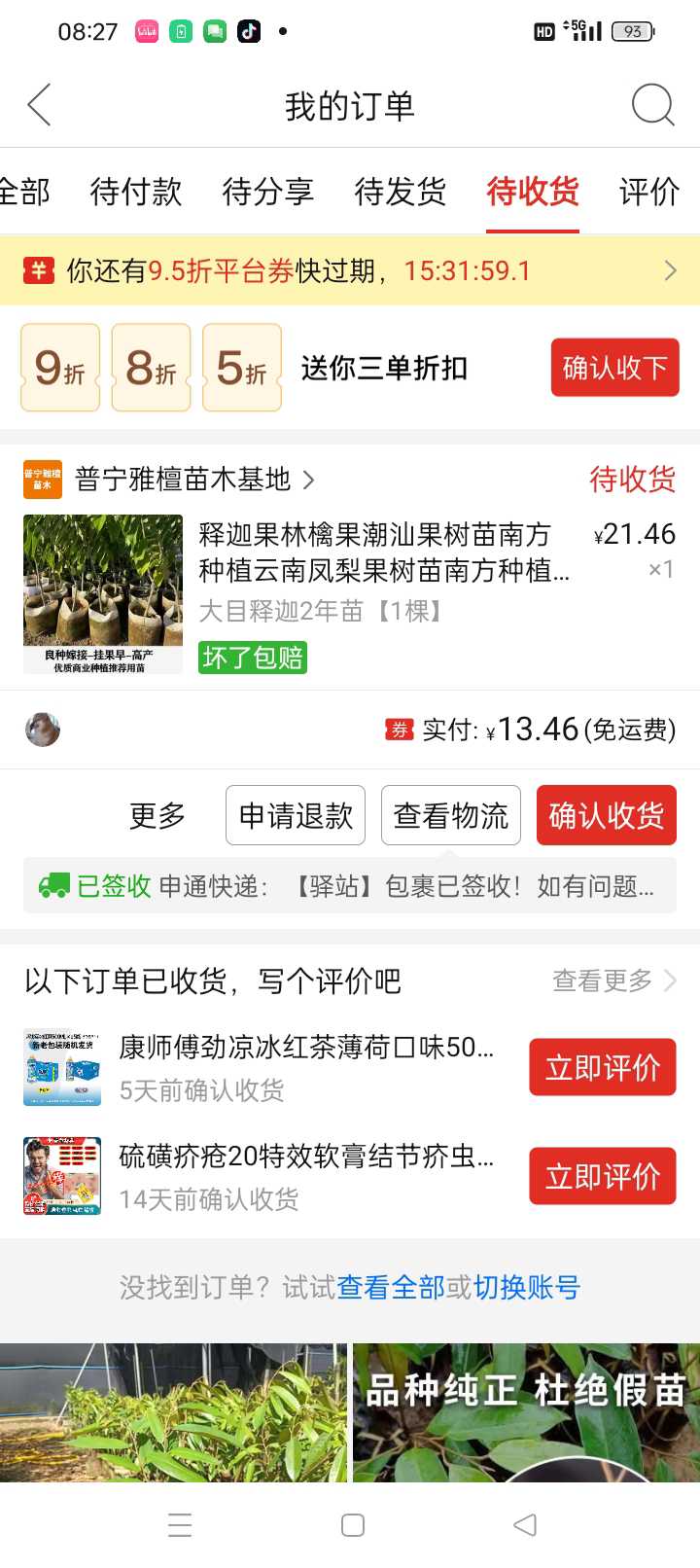Switch to the 待发货 tab
This screenshot has width=700, height=1568.
(401, 192)
